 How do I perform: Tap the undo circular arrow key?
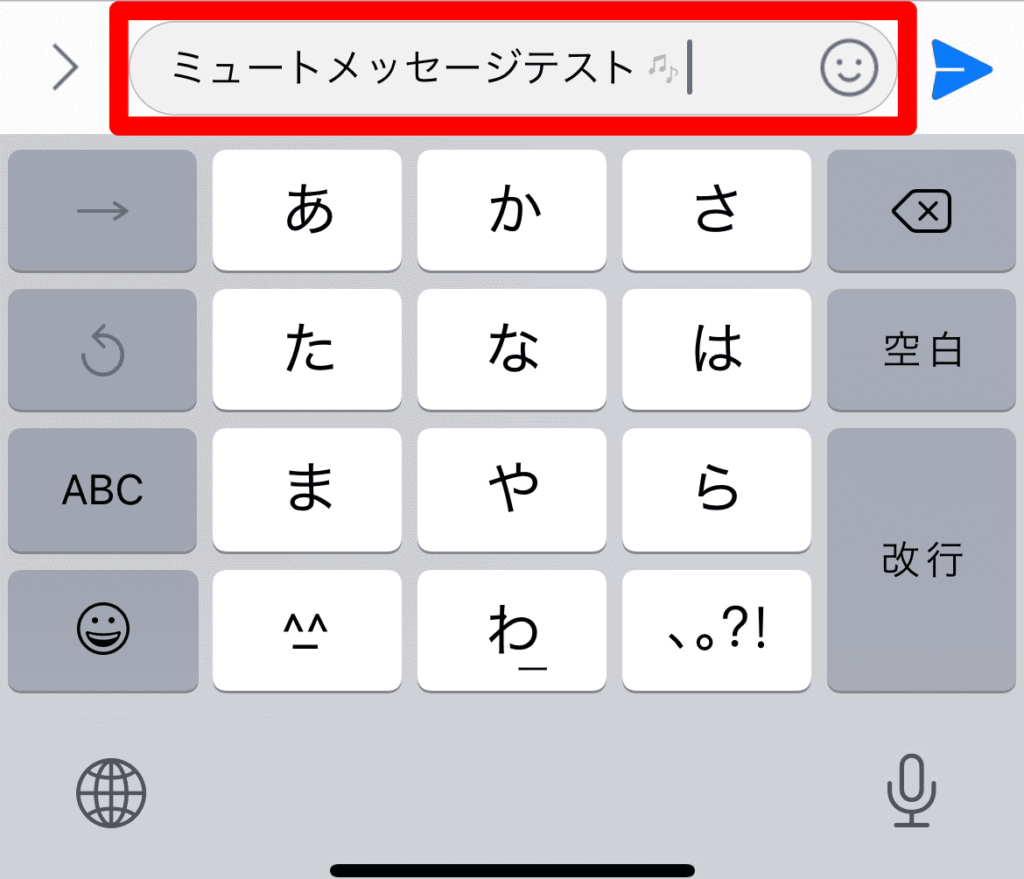point(103,350)
